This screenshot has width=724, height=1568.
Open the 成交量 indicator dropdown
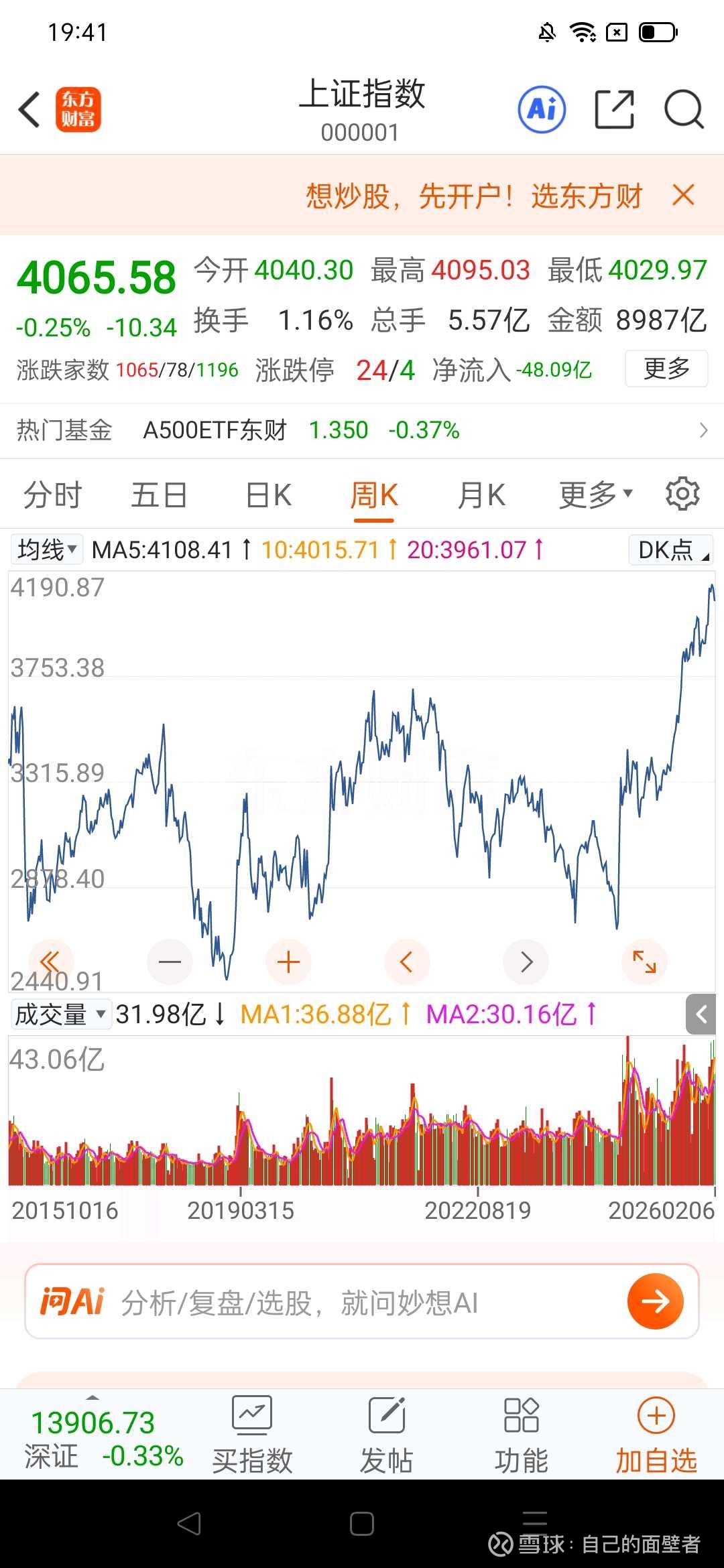click(60, 1015)
